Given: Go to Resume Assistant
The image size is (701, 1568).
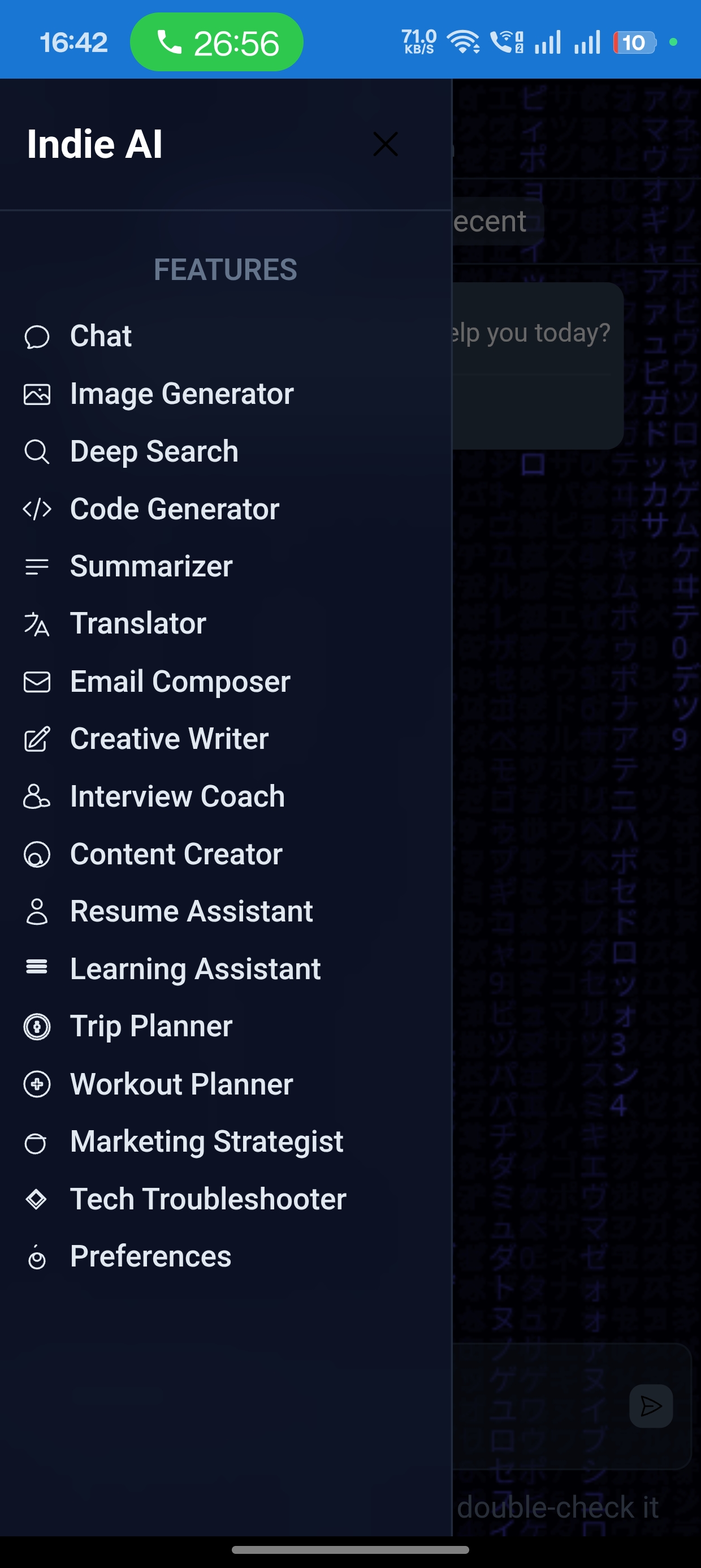Looking at the screenshot, I should (191, 911).
